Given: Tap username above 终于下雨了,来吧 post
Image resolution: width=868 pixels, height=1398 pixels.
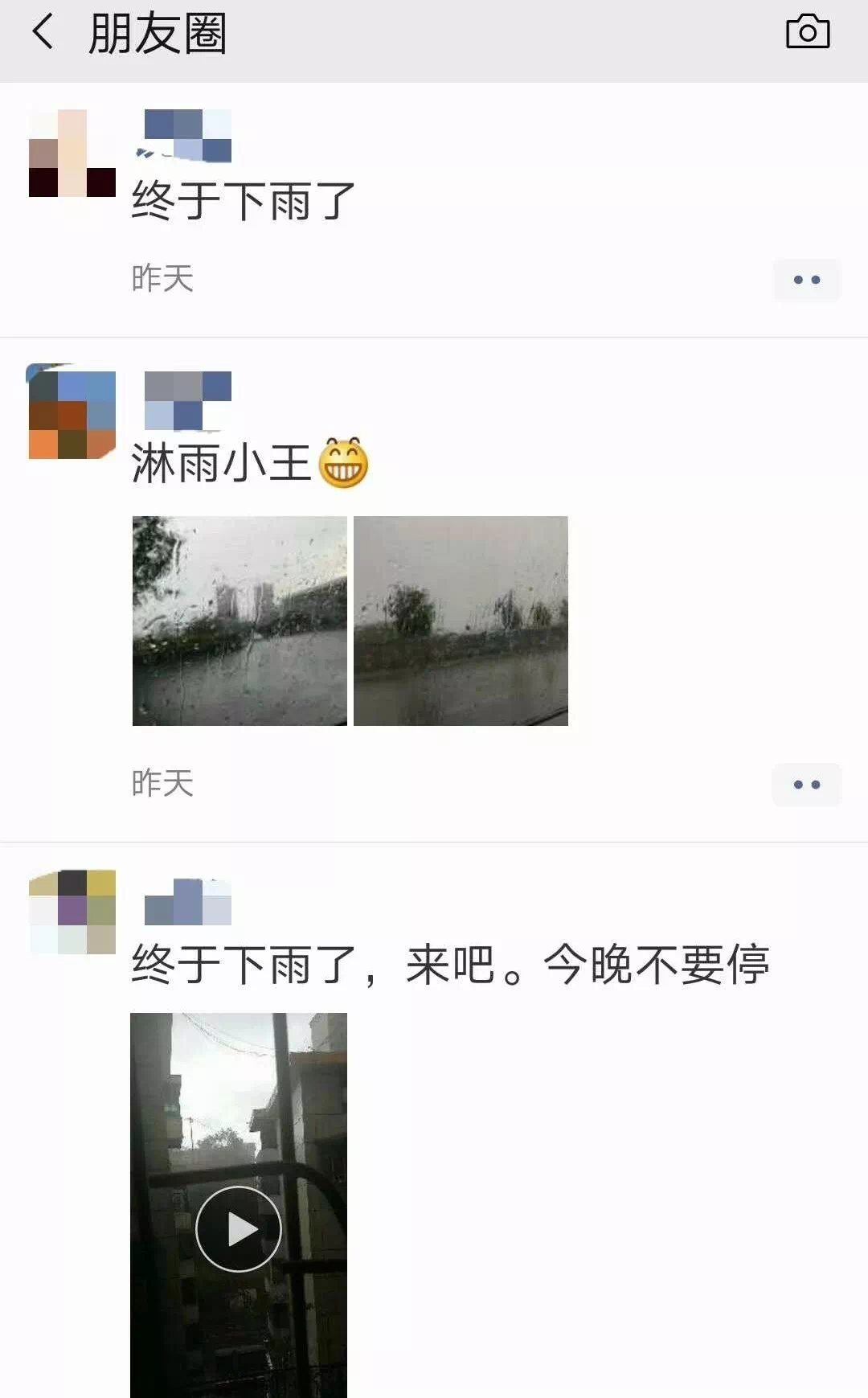Looking at the screenshot, I should click(x=188, y=902).
